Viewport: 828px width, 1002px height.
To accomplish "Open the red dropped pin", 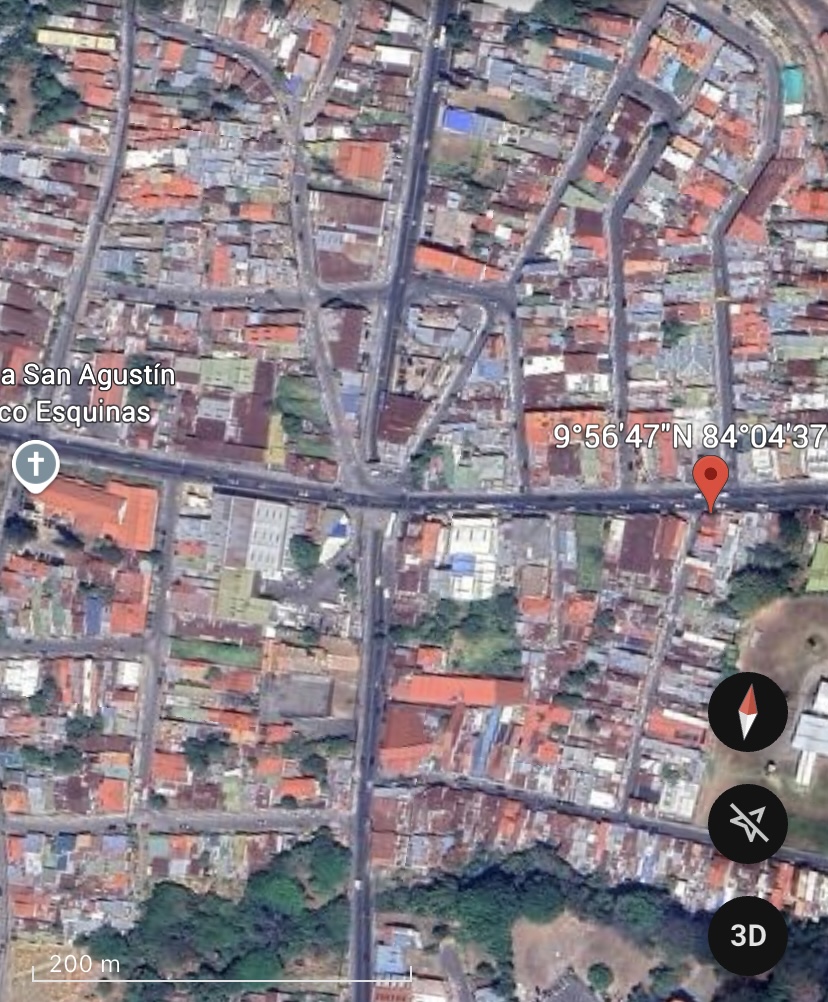I will tap(710, 481).
